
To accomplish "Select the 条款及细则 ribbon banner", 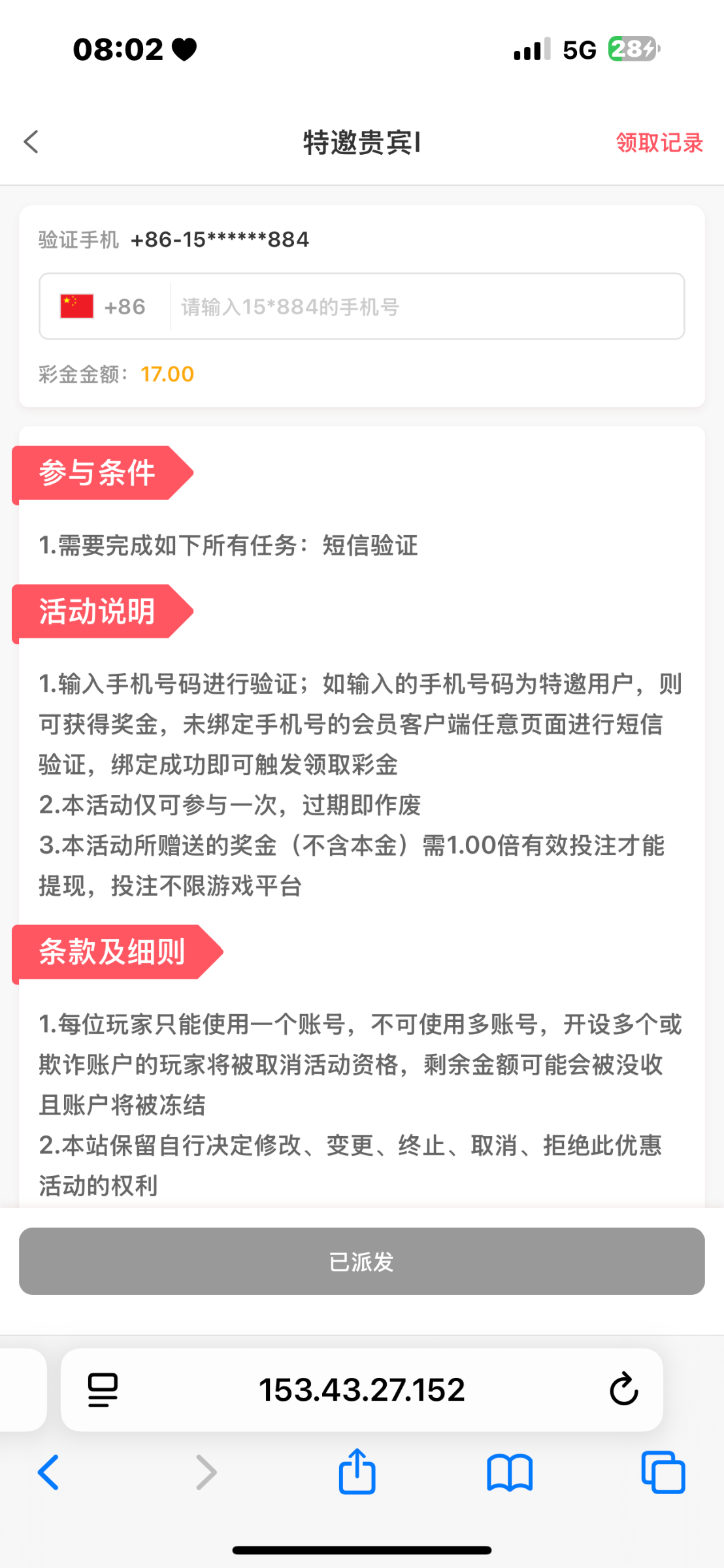I will pyautogui.click(x=112, y=953).
